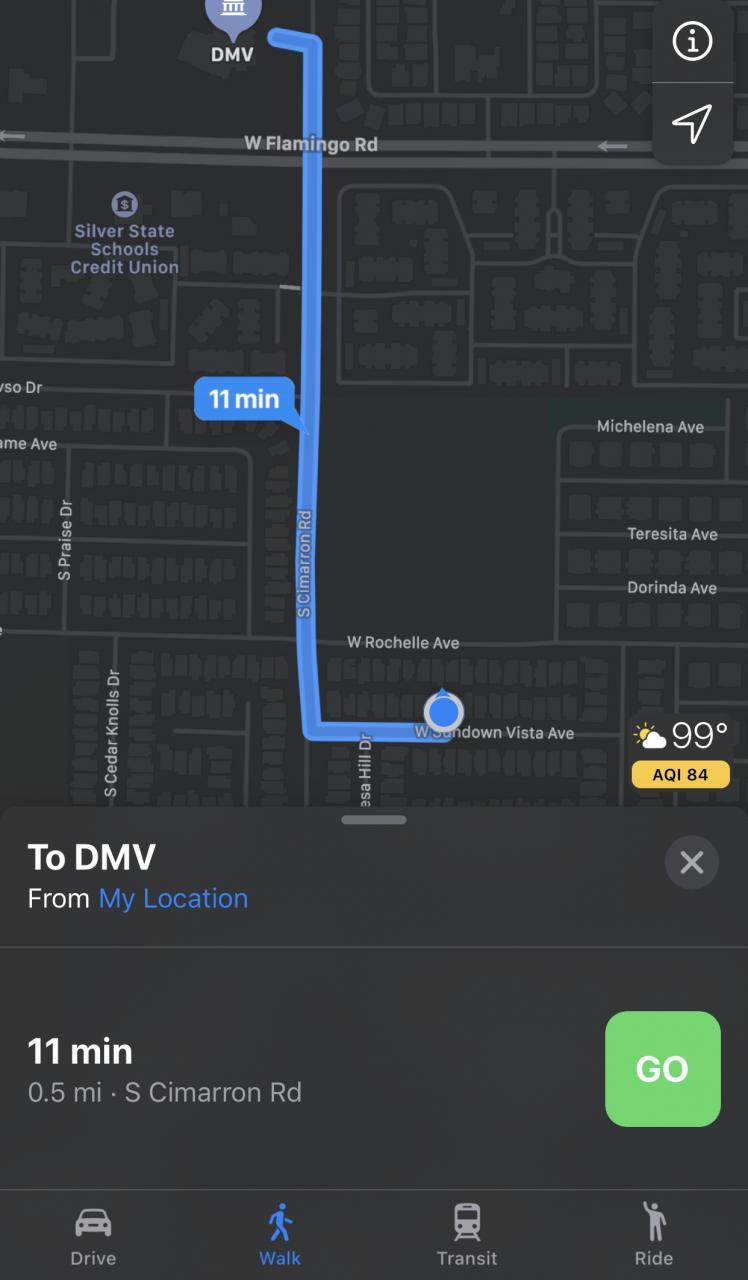The height and width of the screenshot is (1280, 748).
Task: Show Ride options
Action: [654, 1237]
